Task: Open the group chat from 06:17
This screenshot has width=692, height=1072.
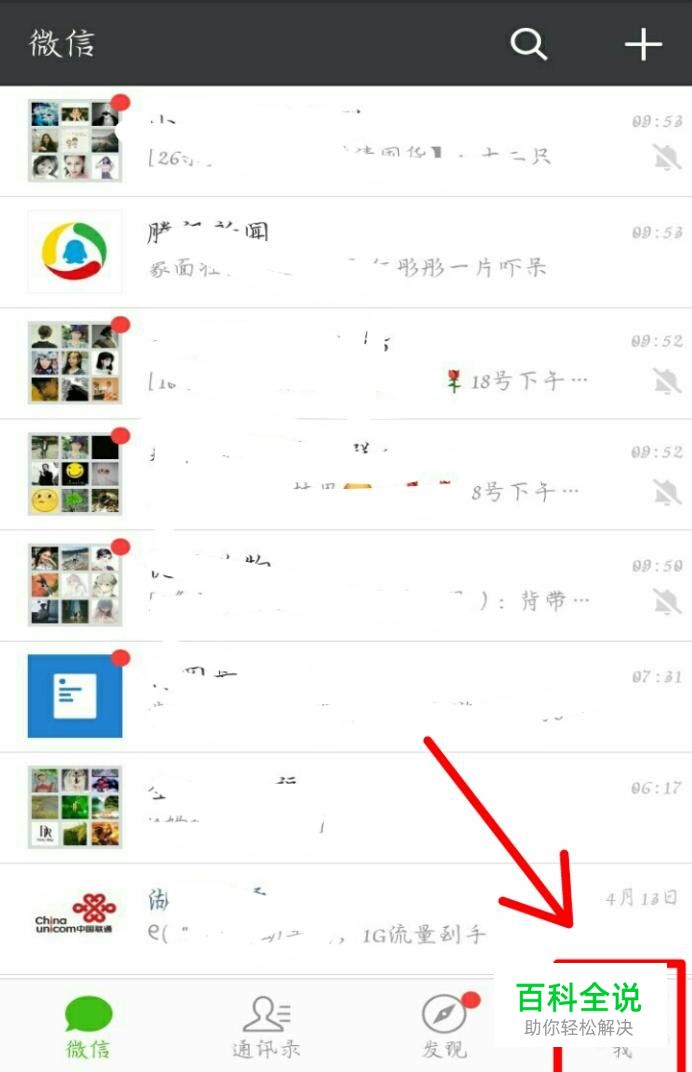Action: pos(346,807)
